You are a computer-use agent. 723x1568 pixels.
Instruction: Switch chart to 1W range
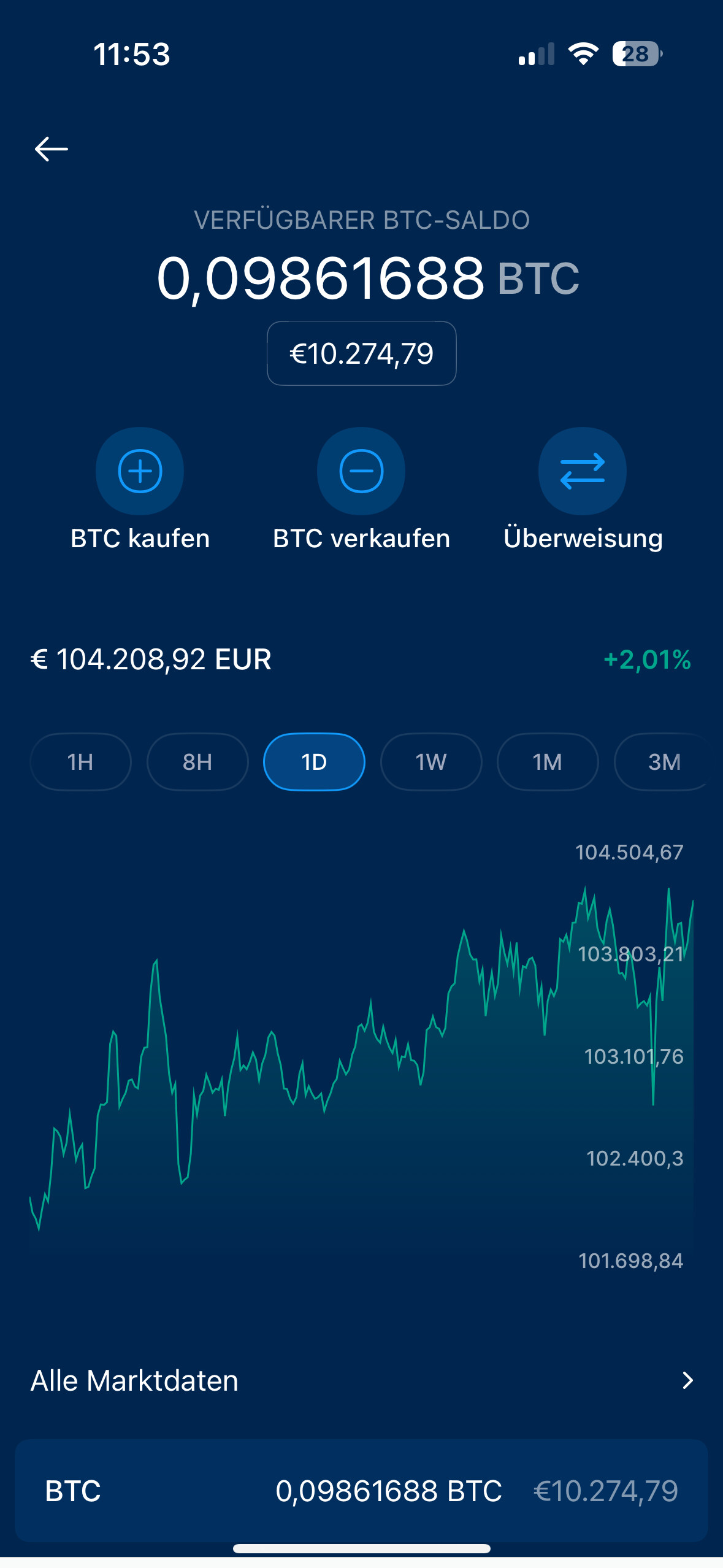click(x=431, y=762)
